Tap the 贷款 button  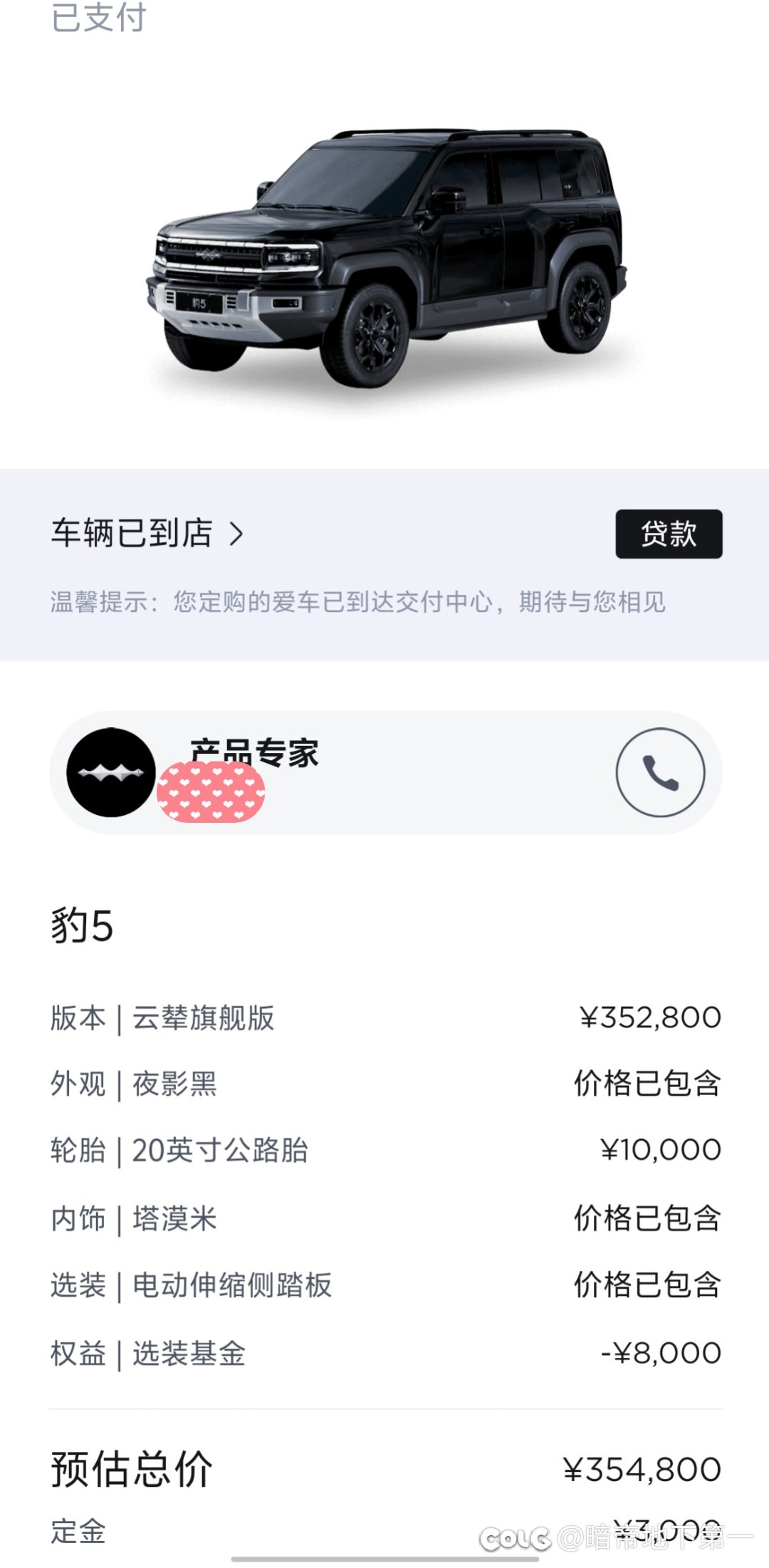(668, 534)
